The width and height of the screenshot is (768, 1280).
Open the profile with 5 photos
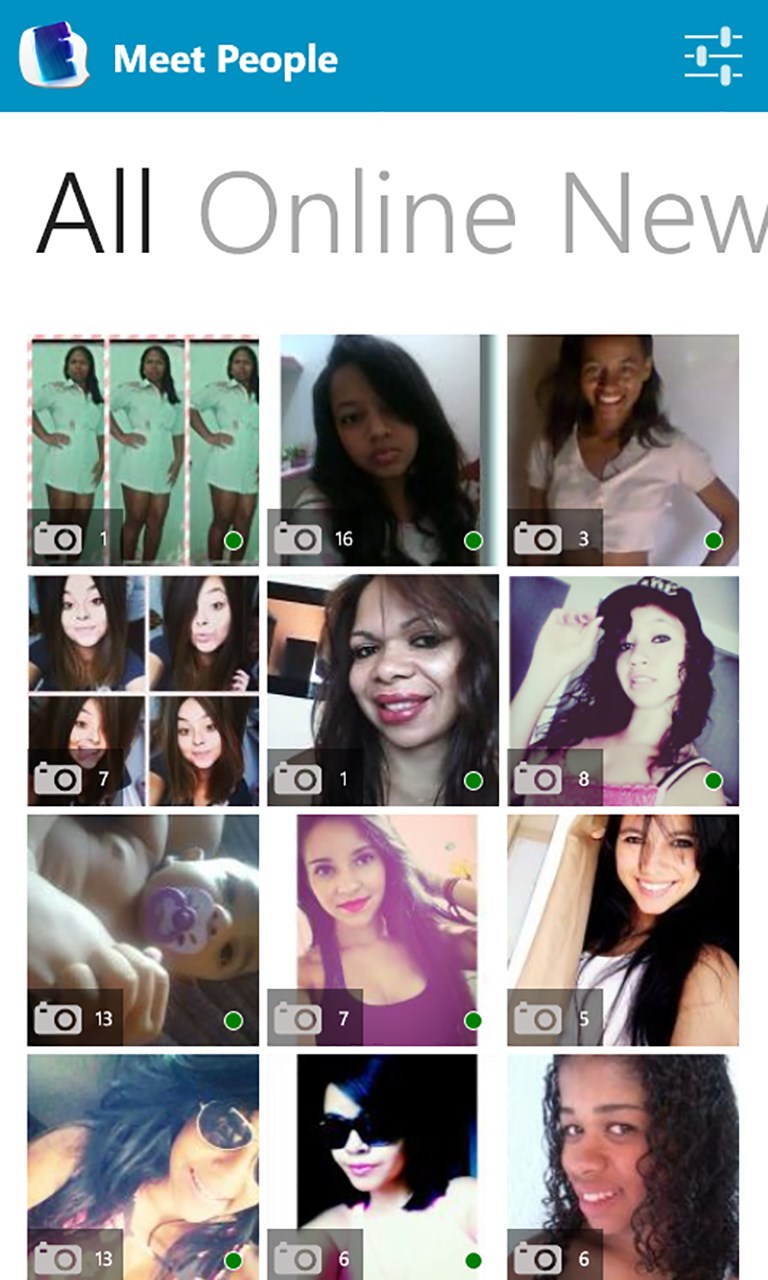point(623,930)
